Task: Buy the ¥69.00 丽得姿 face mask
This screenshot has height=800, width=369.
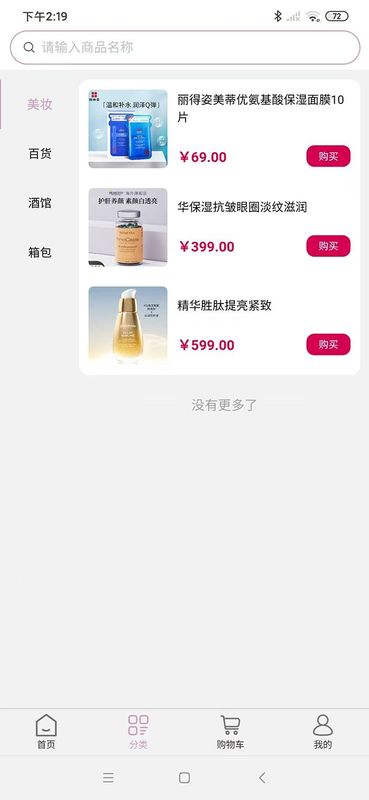Action: tap(328, 156)
